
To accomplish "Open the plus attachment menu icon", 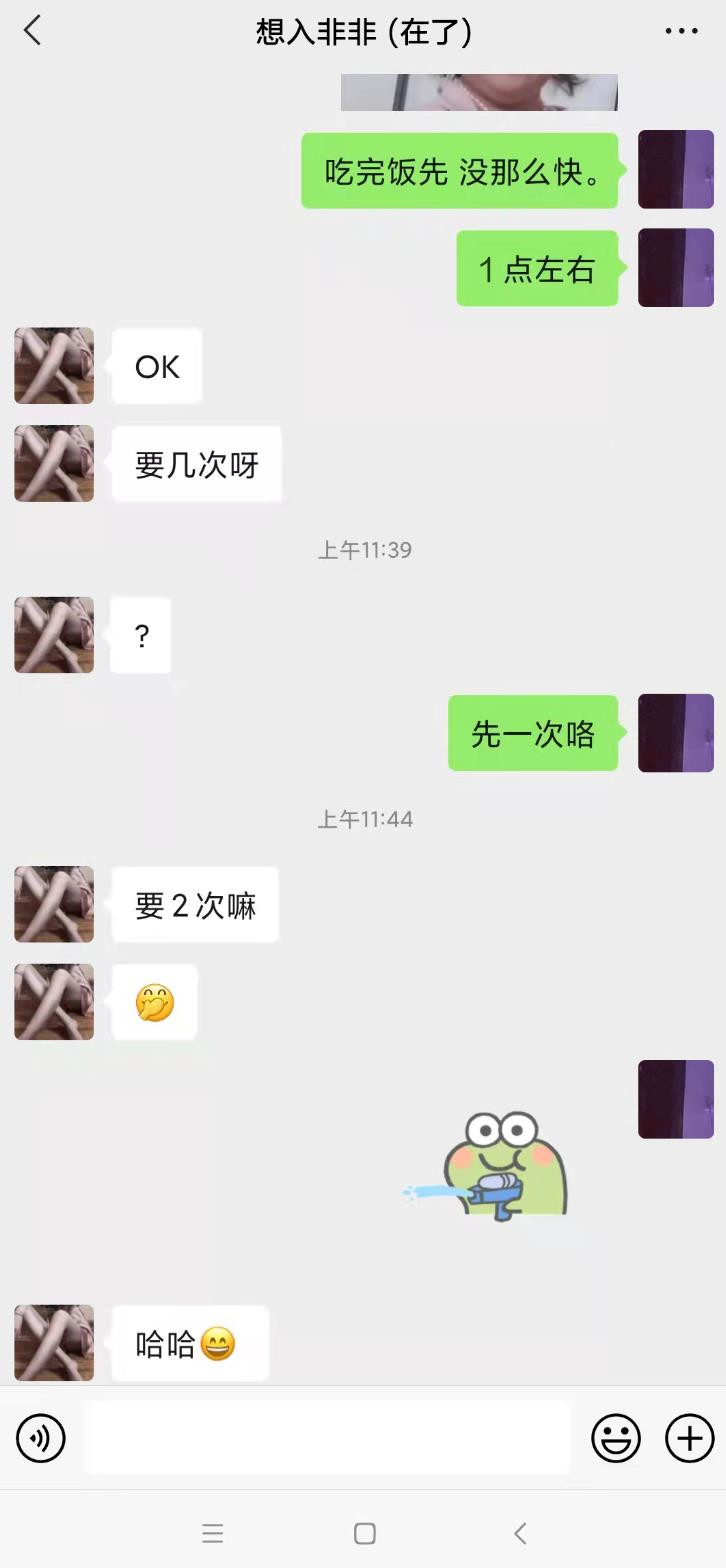I will (x=687, y=1438).
